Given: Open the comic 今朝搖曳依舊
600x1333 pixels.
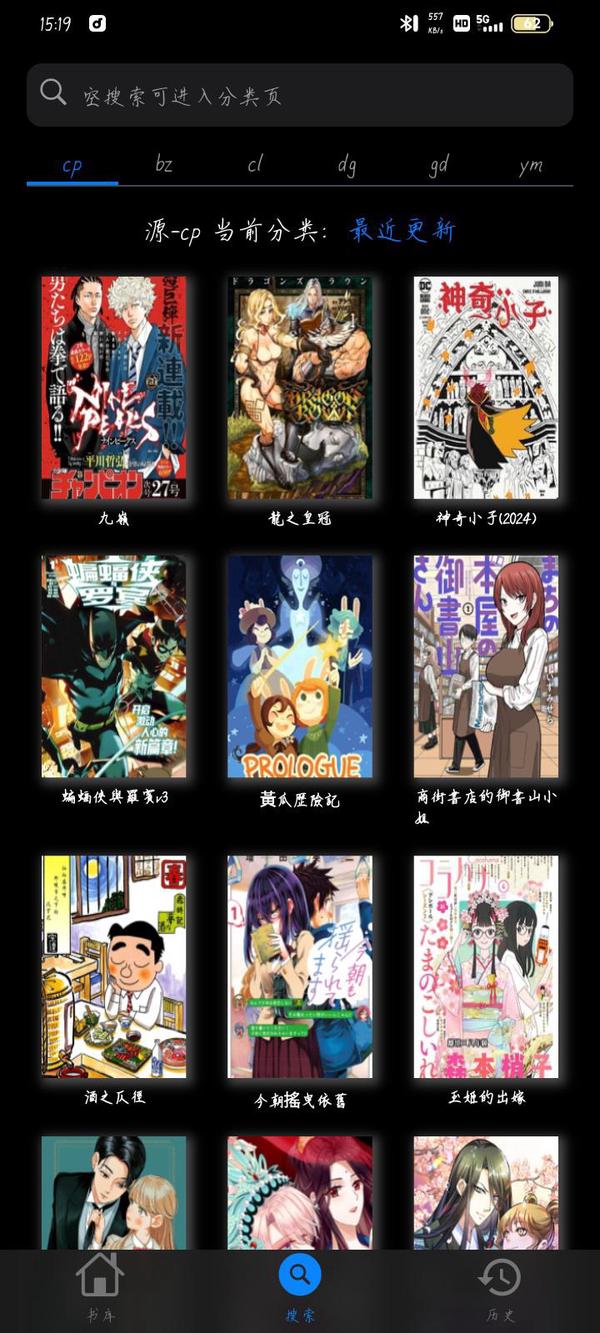Looking at the screenshot, I should (300, 966).
